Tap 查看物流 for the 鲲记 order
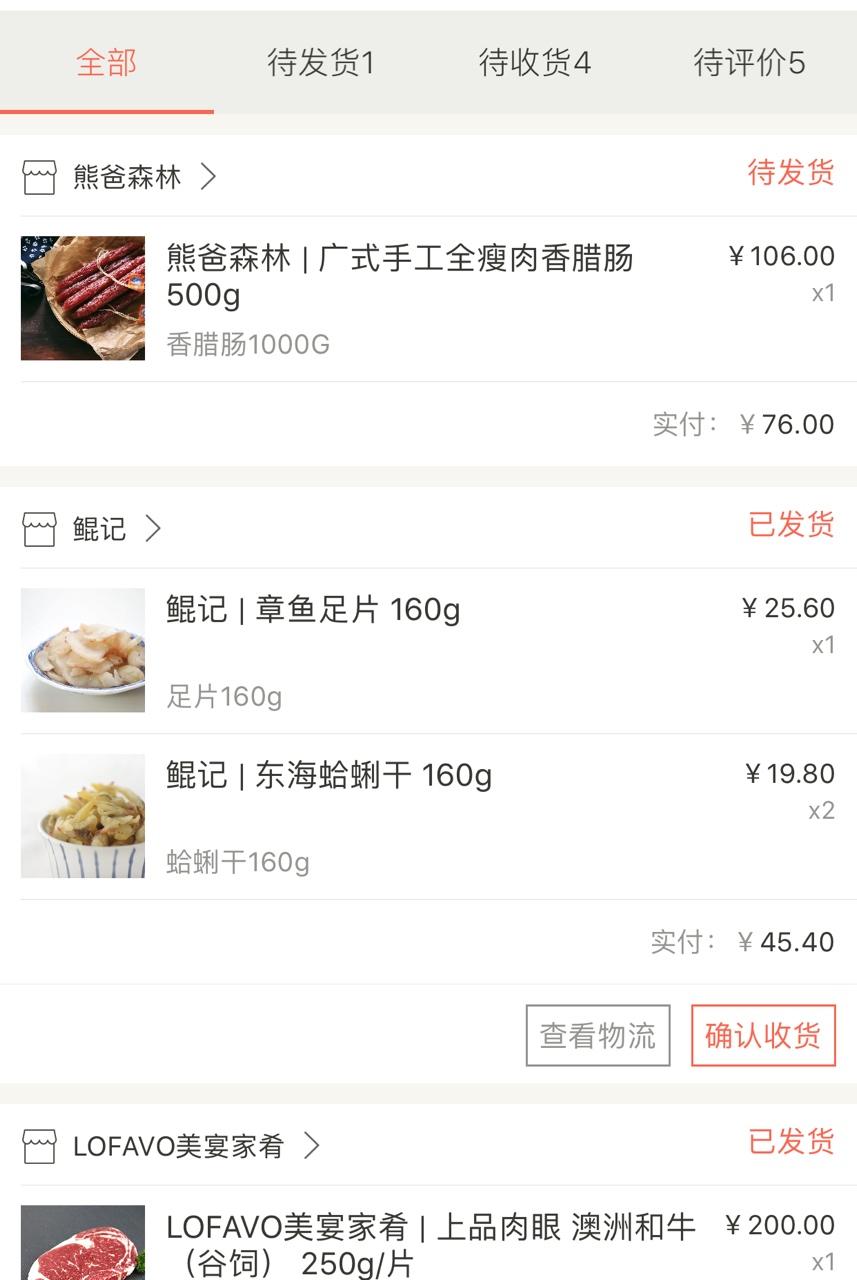The height and width of the screenshot is (1280, 857). pos(598,1035)
